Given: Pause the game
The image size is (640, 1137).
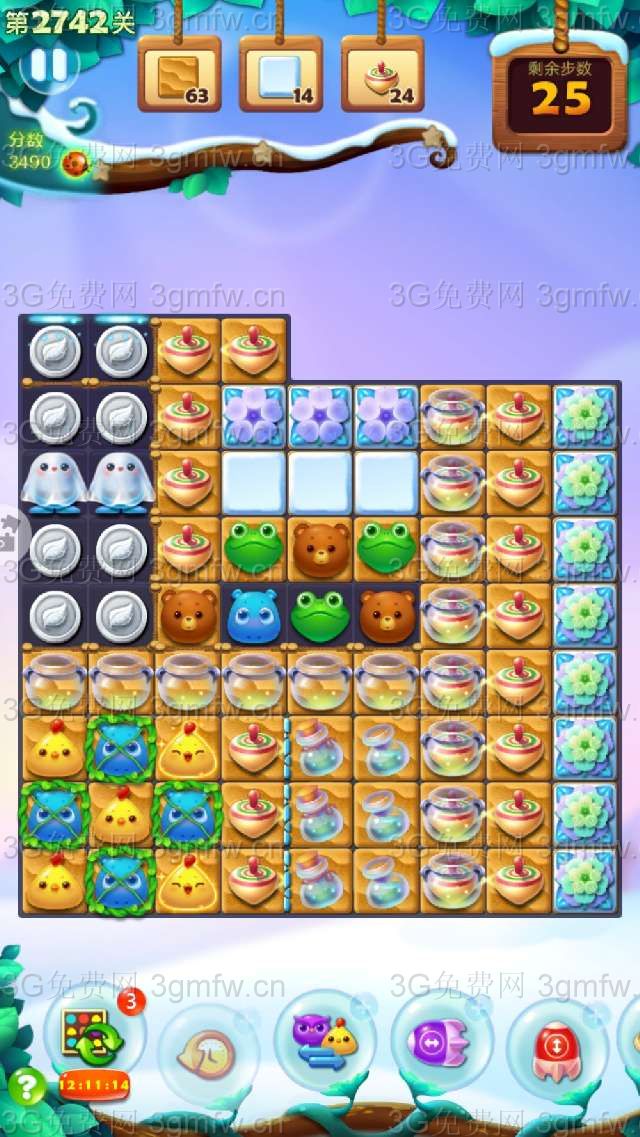Looking at the screenshot, I should [x=47, y=66].
